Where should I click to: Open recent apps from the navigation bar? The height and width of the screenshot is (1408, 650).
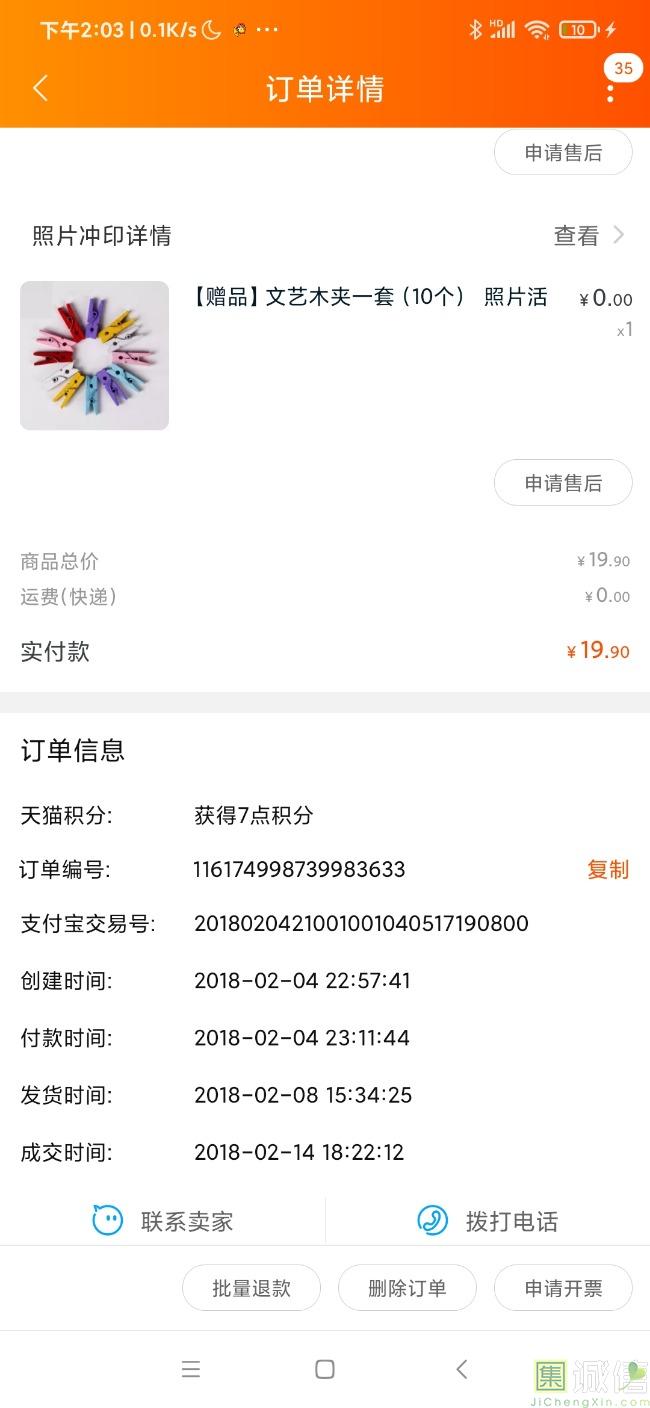tap(191, 1369)
